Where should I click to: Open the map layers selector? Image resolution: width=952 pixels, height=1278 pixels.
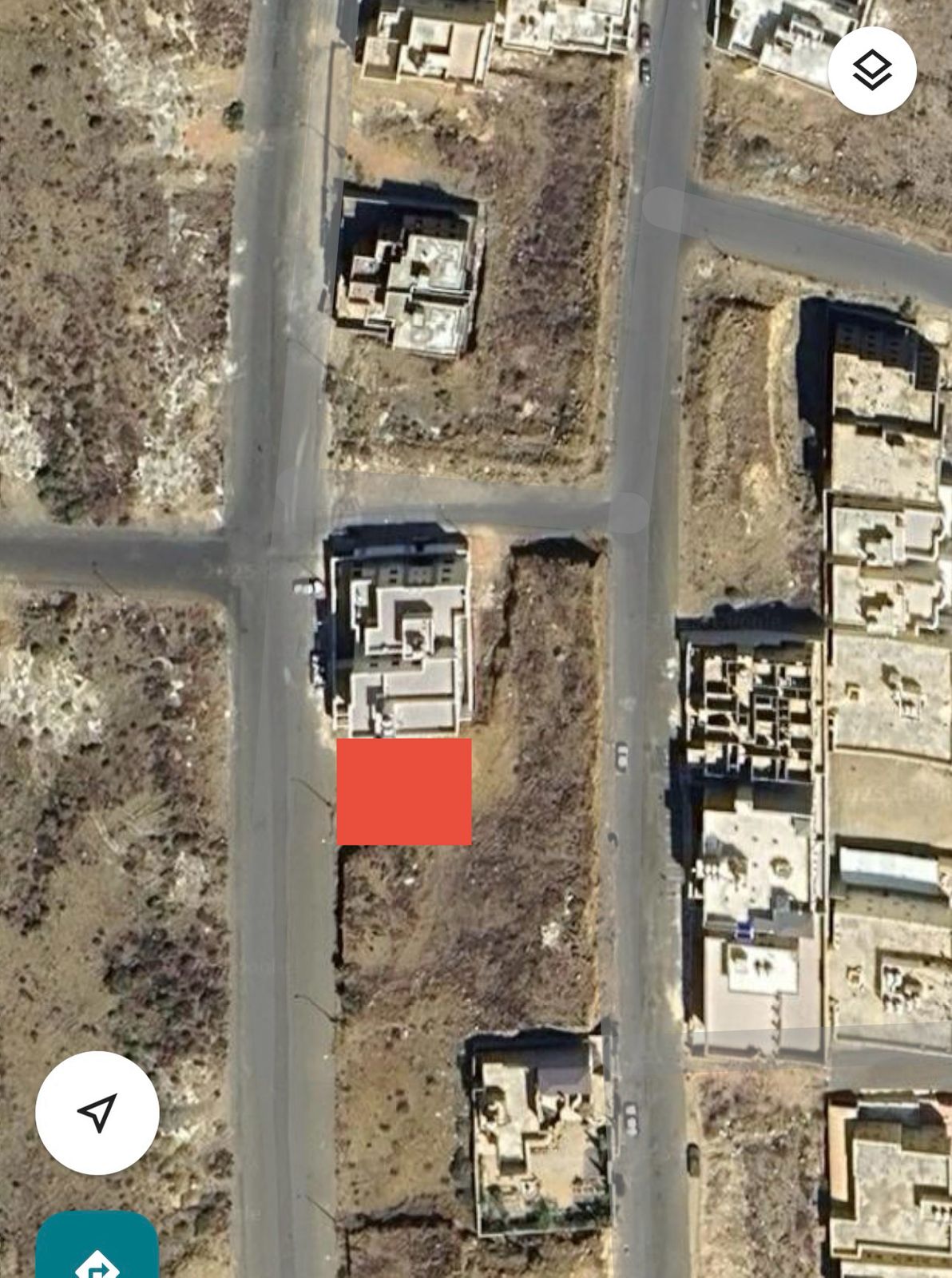(x=871, y=71)
